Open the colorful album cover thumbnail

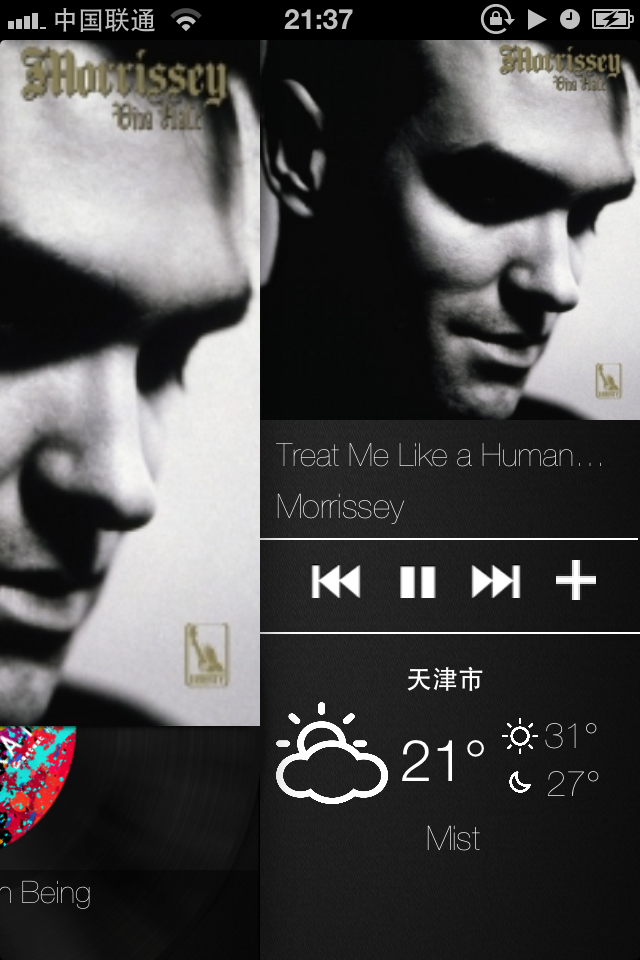coord(36,786)
